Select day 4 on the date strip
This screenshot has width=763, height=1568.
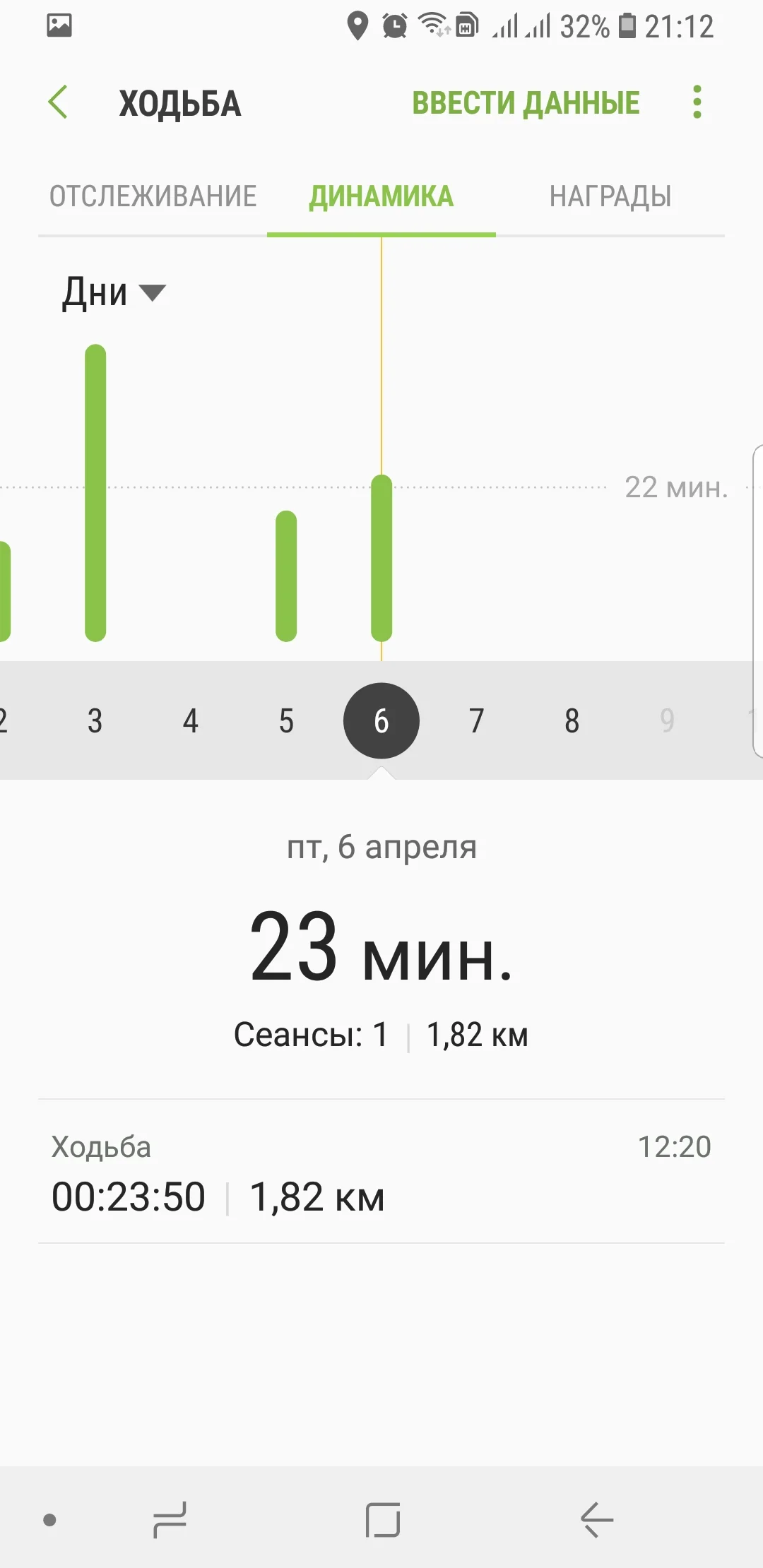191,721
